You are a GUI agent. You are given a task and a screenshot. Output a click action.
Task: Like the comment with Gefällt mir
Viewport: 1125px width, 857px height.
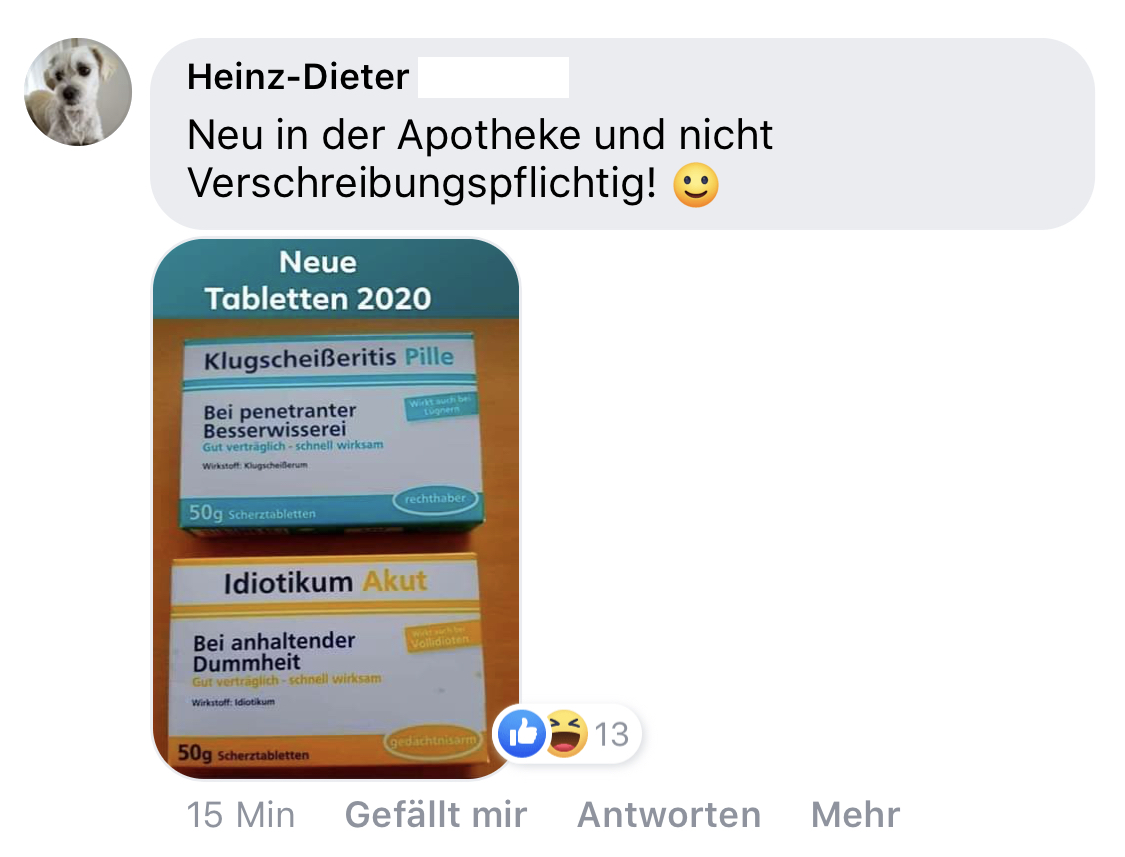click(435, 815)
